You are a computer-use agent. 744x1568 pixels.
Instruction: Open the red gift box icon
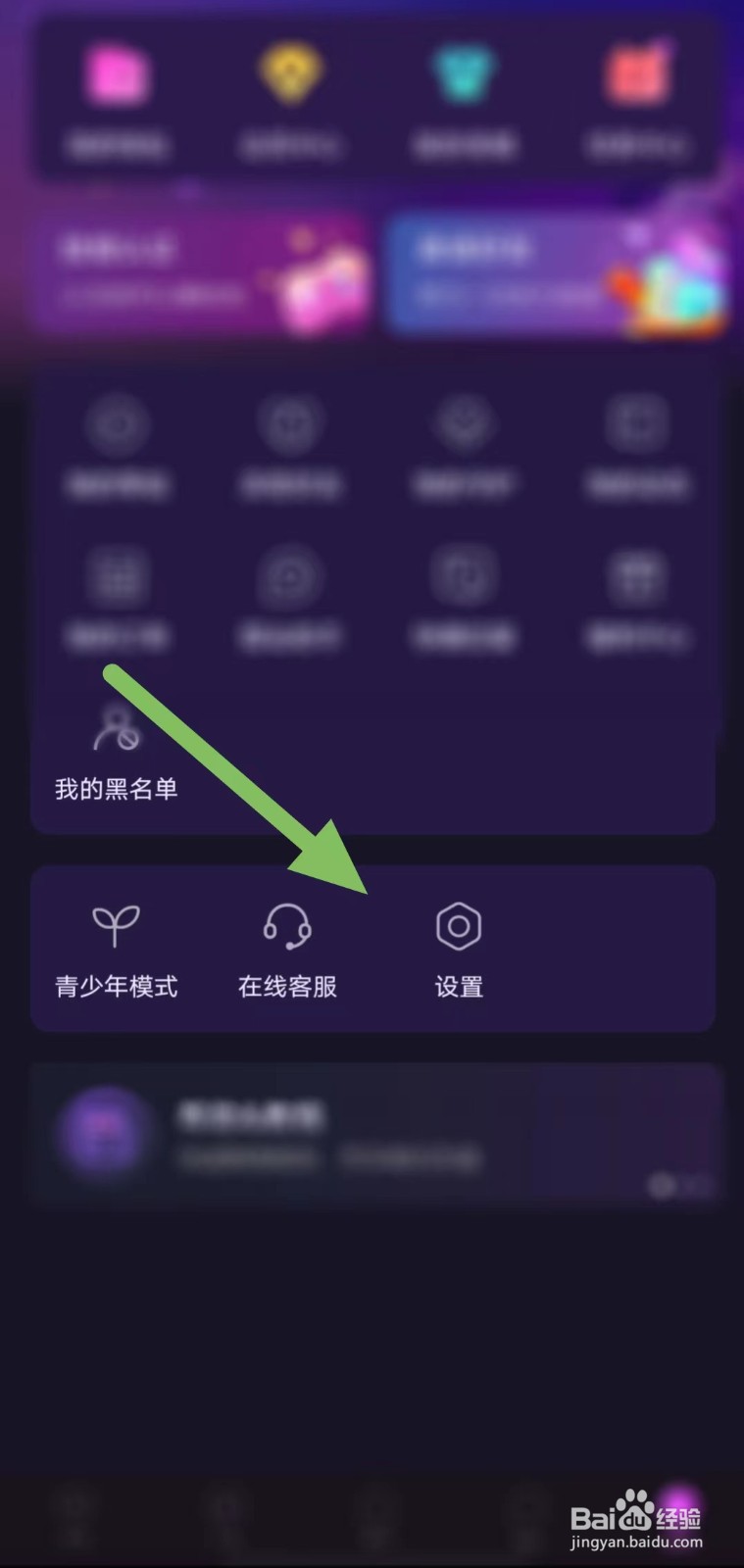[637, 69]
